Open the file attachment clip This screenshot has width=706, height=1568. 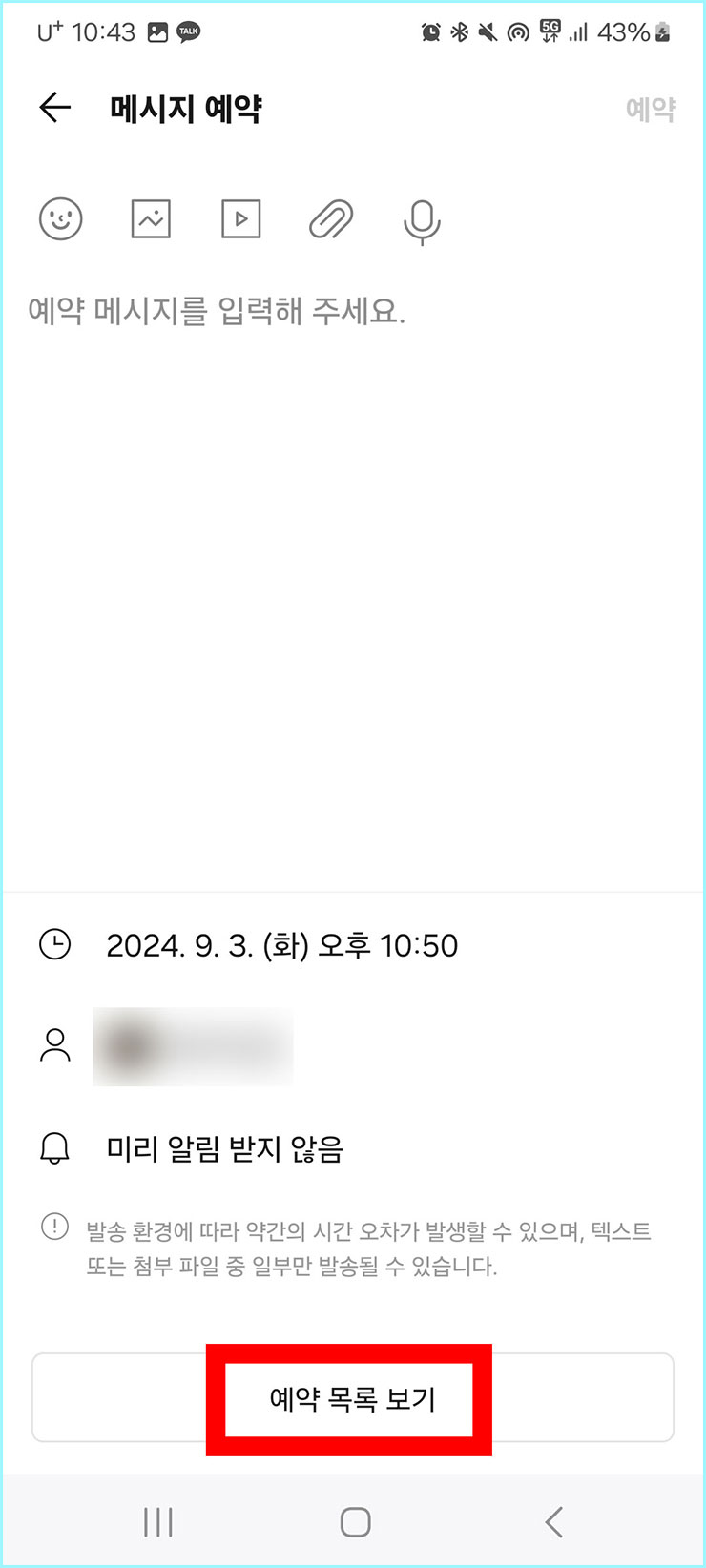331,220
